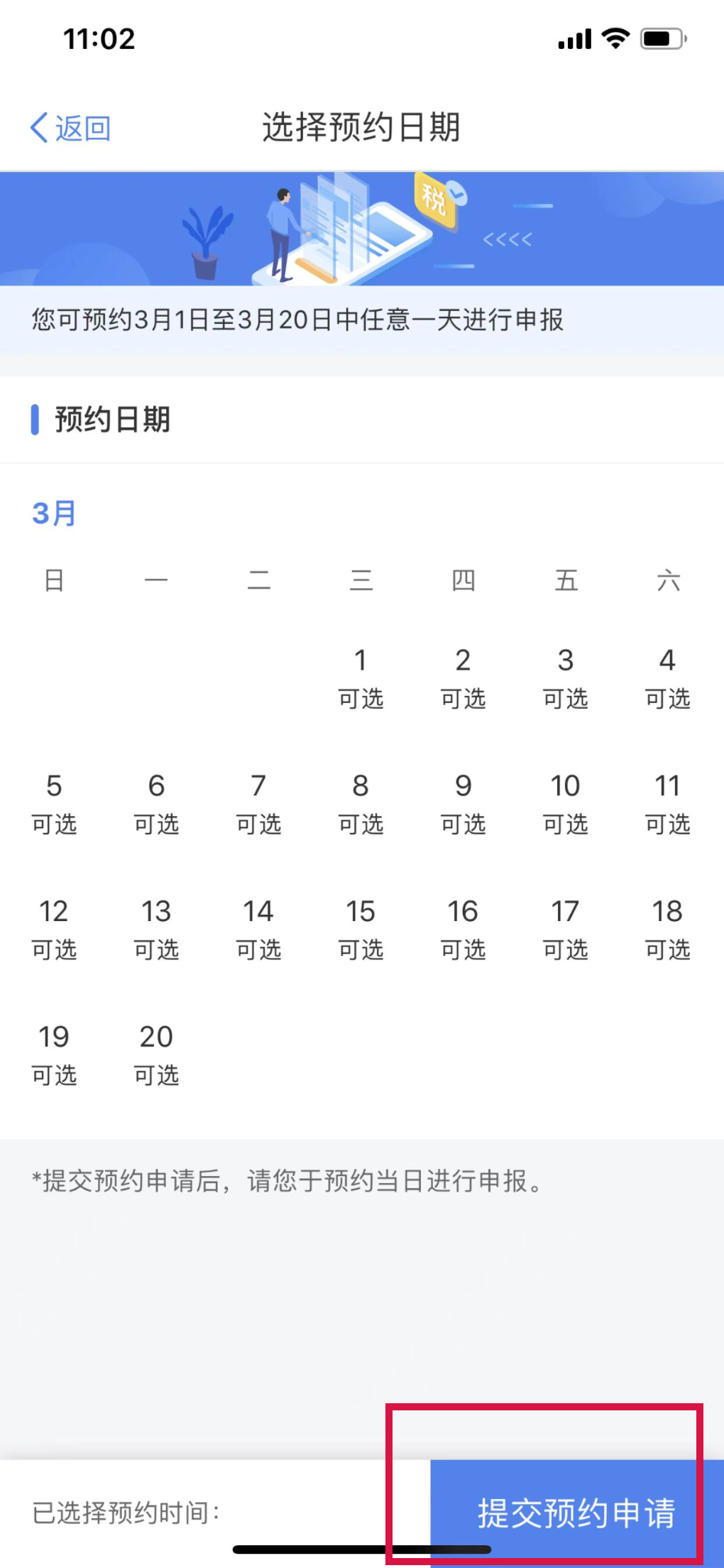724x1568 pixels.
Task: Select Saturday the 4th
Action: 667,677
